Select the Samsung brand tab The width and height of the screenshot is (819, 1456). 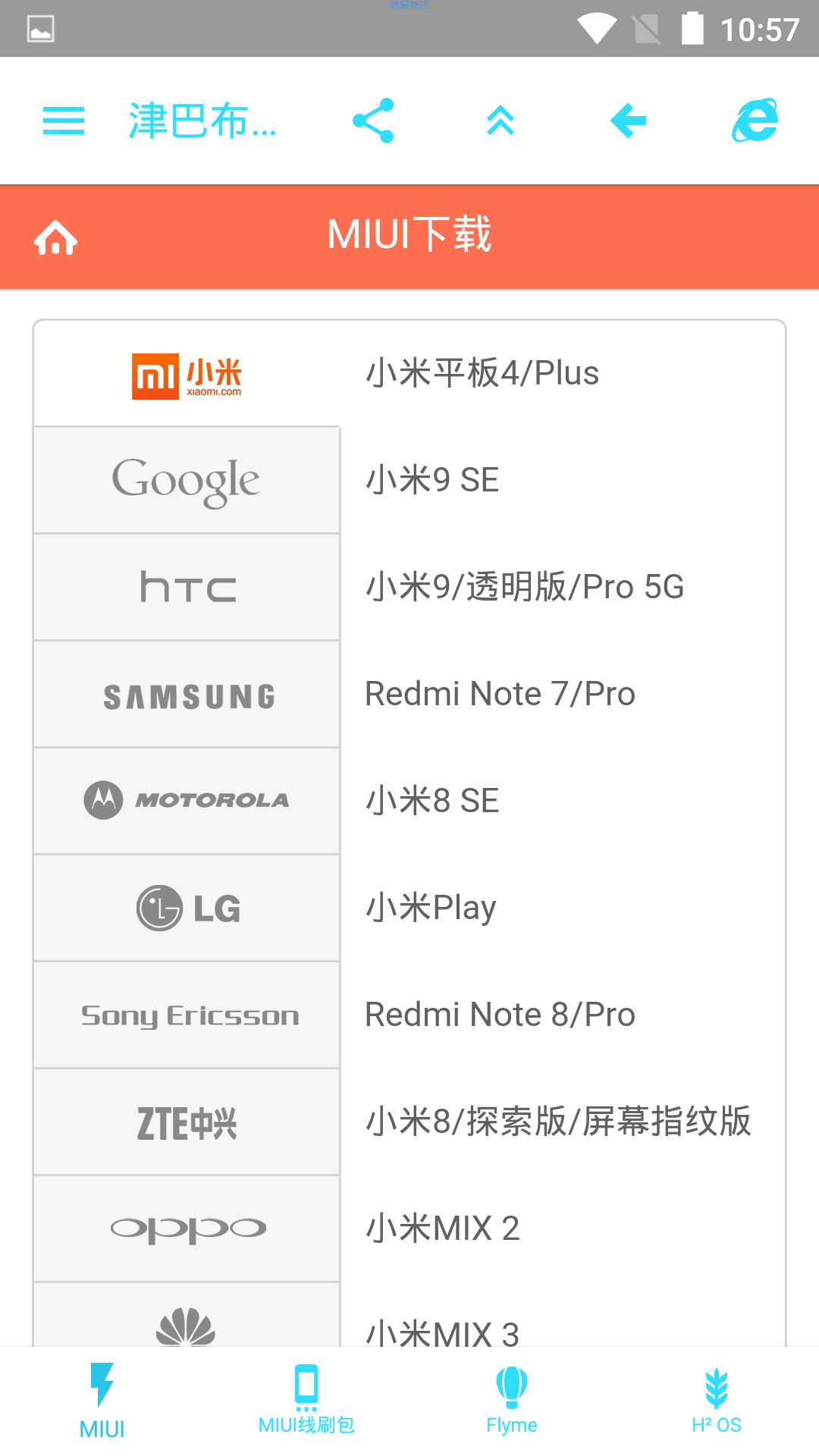[x=187, y=695]
